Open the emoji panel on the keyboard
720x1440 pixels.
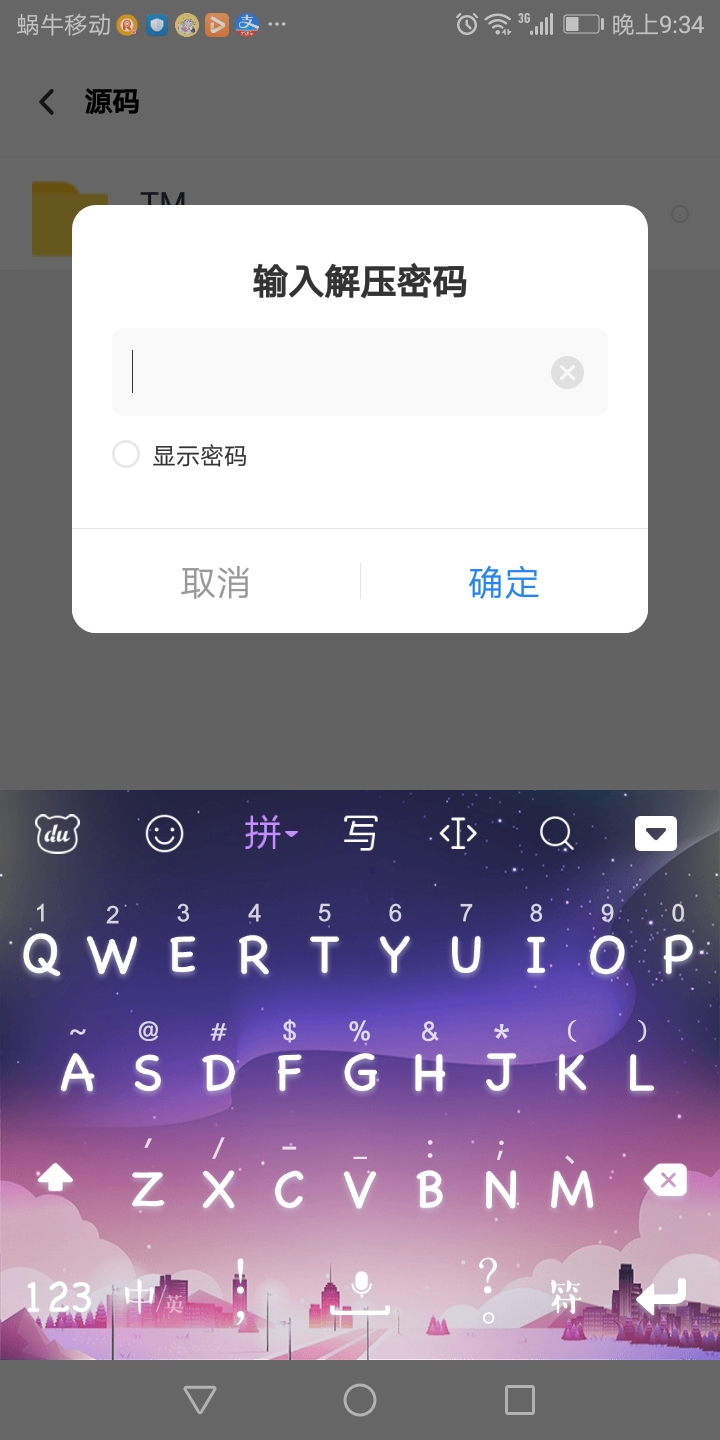(164, 833)
